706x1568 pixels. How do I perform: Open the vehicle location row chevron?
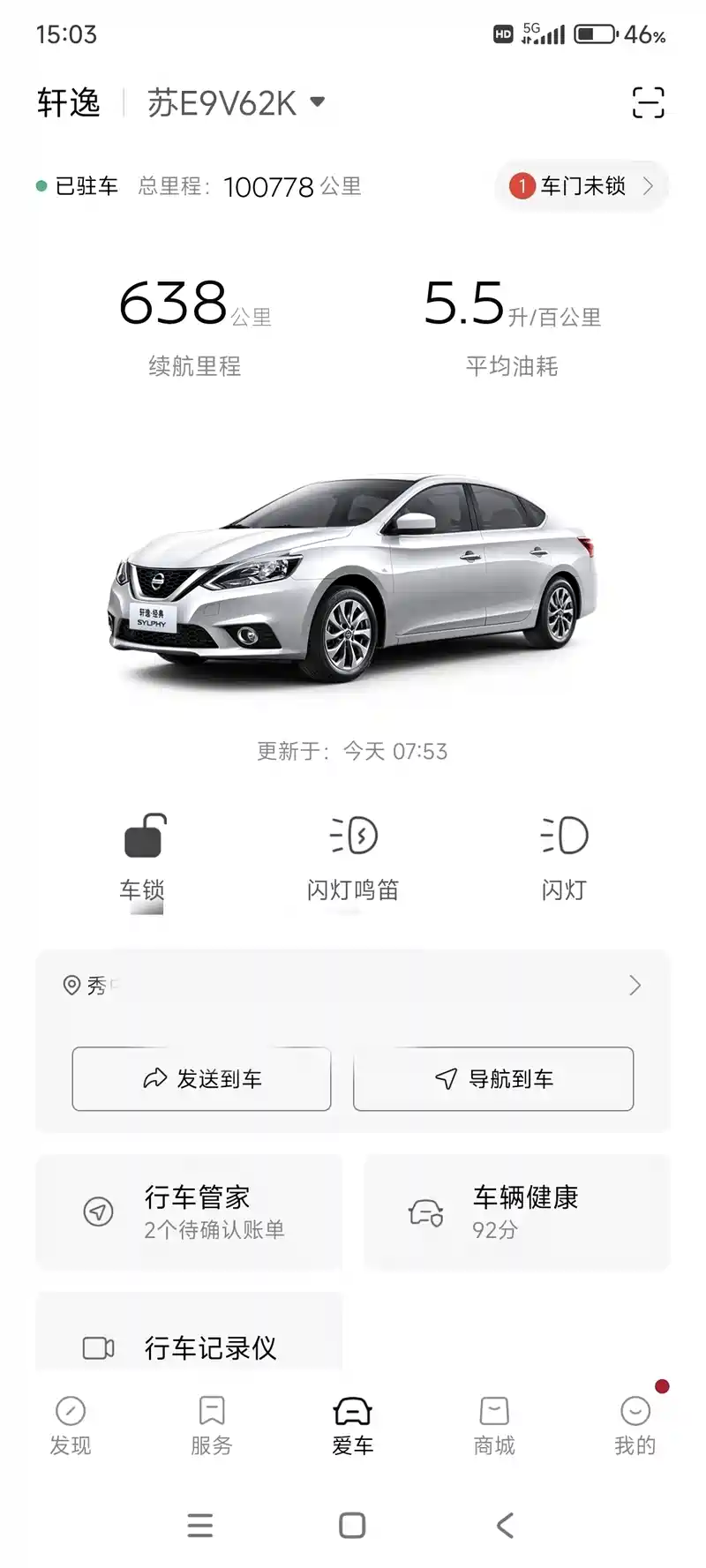[635, 986]
